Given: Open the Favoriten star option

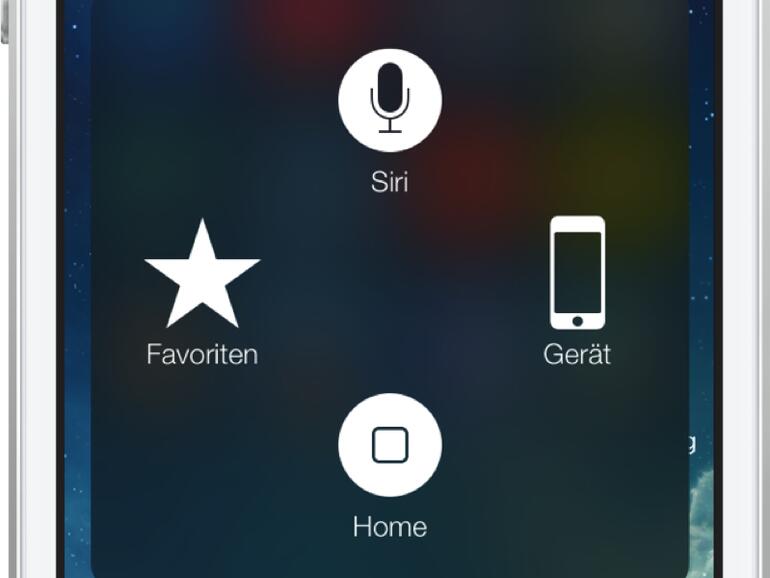Looking at the screenshot, I should 202,275.
